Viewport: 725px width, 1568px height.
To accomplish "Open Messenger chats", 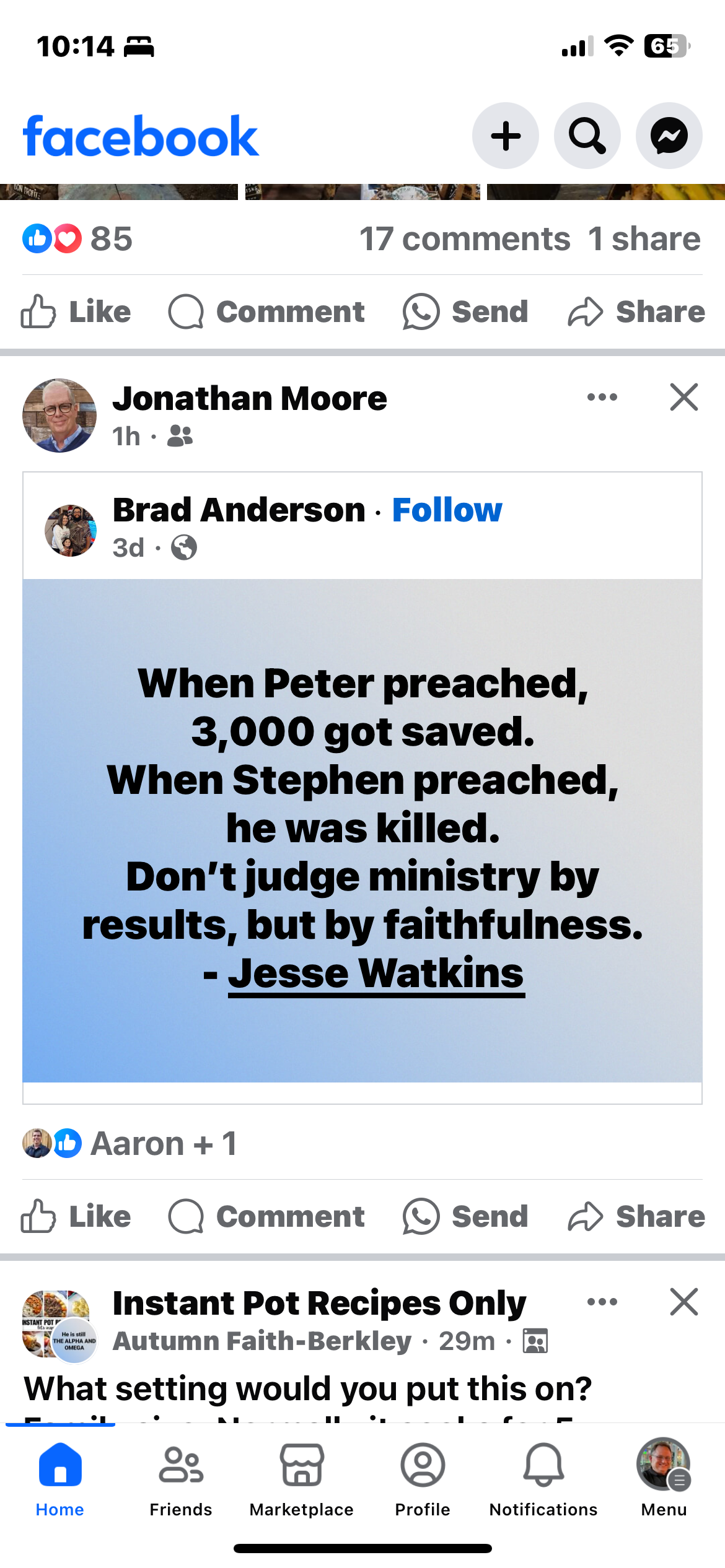I will point(669,136).
